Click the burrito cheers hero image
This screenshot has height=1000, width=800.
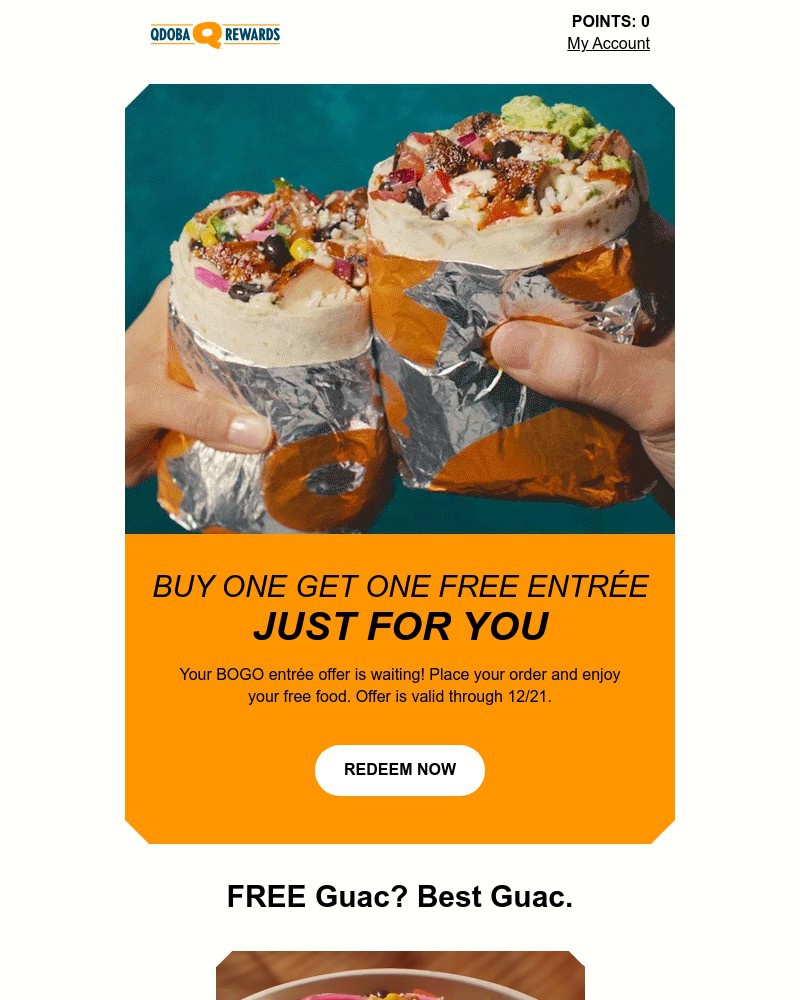click(400, 310)
